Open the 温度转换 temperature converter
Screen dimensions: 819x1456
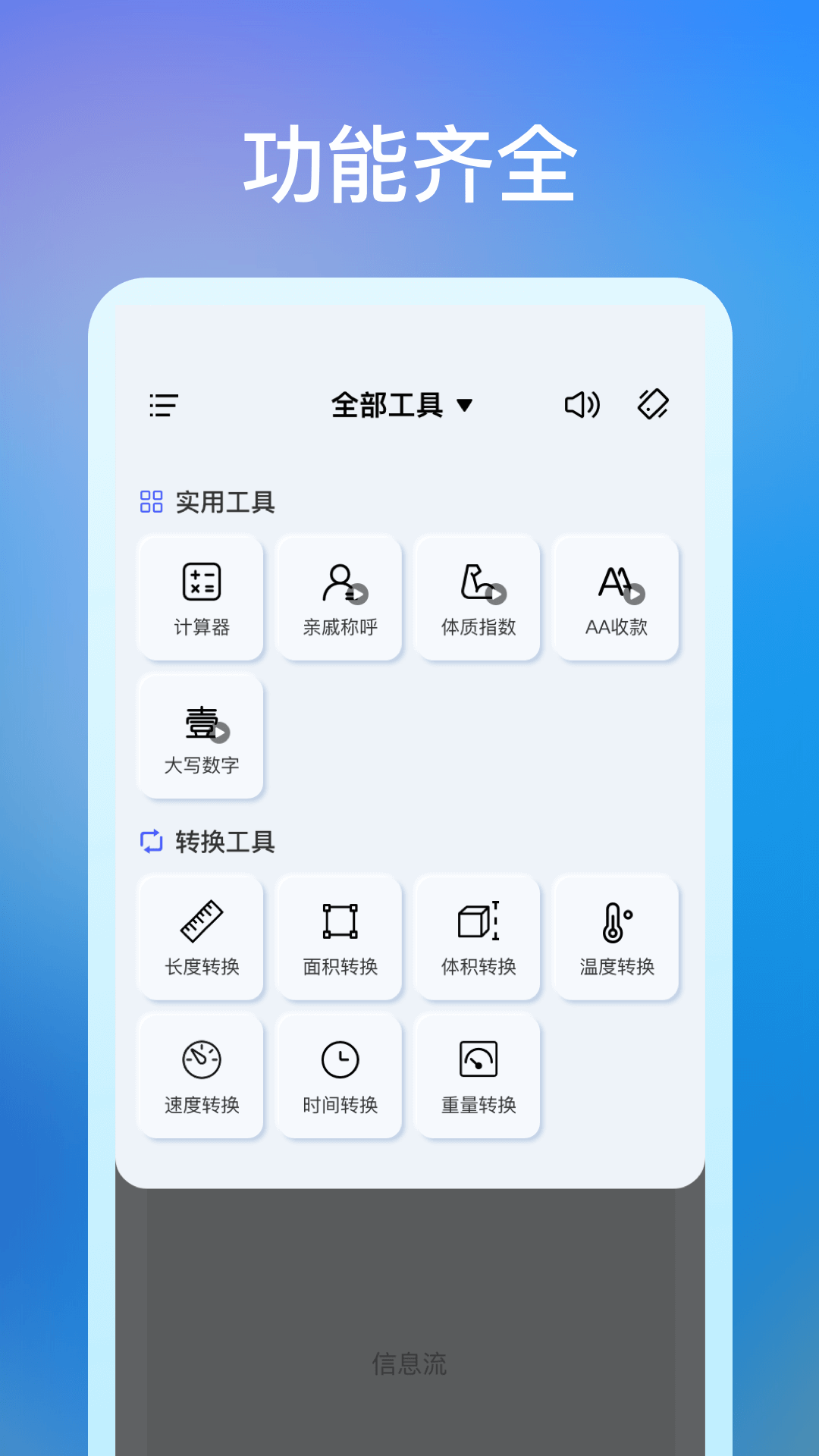pos(616,938)
